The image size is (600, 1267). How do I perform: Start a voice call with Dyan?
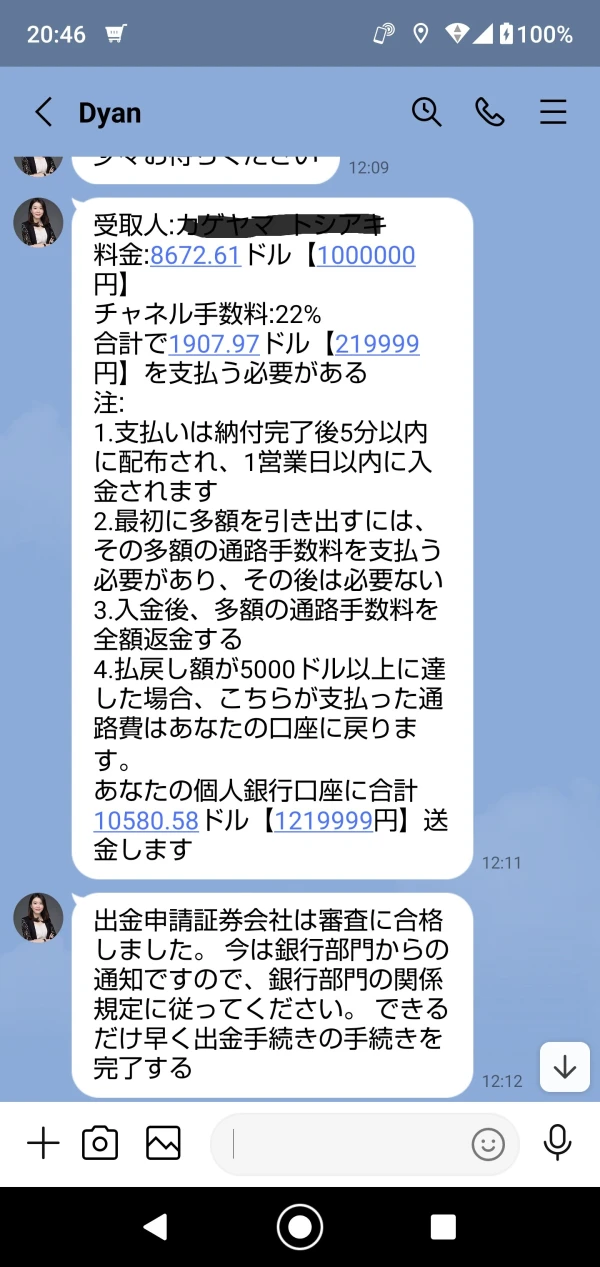490,112
